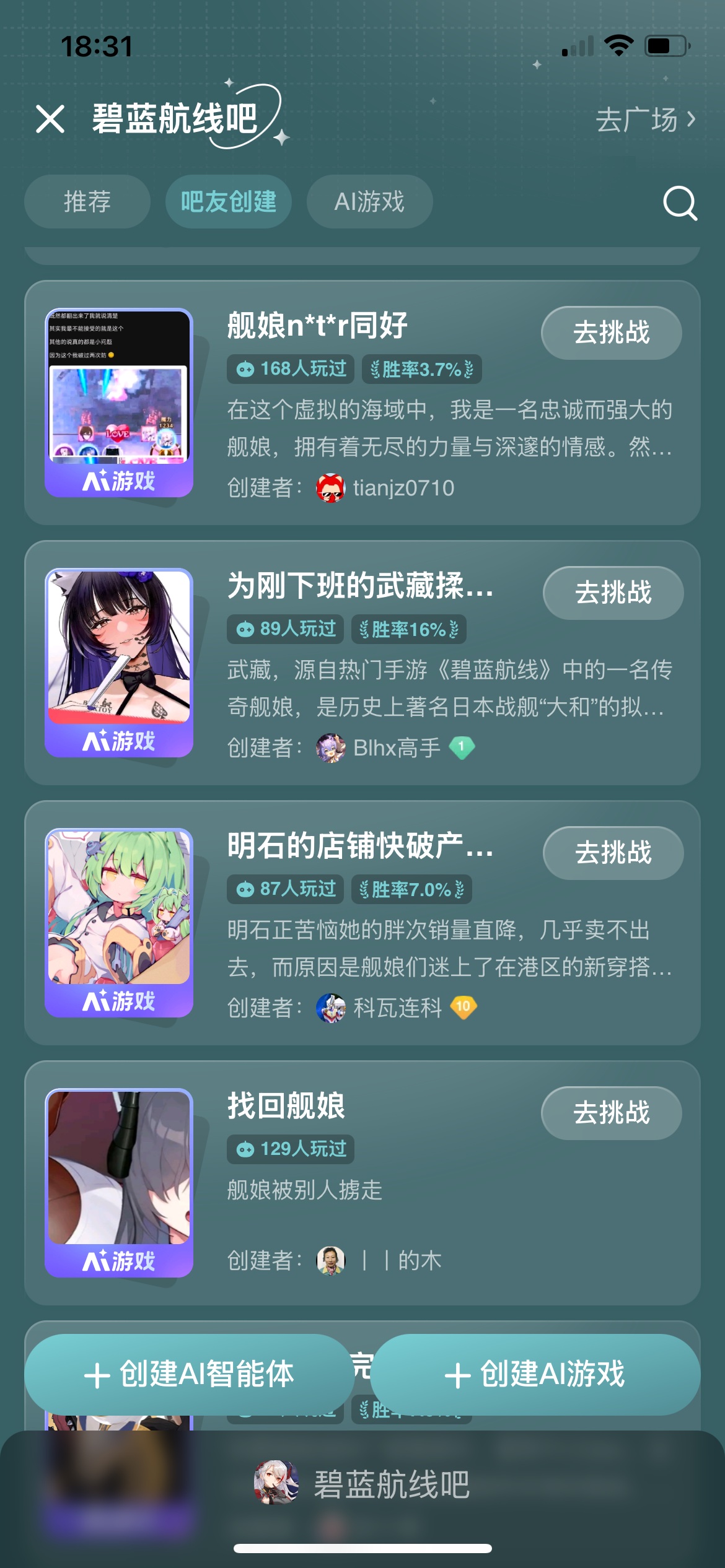This screenshot has height=1568, width=725.
Task: Switch to the AI游戏 tab
Action: [x=369, y=202]
